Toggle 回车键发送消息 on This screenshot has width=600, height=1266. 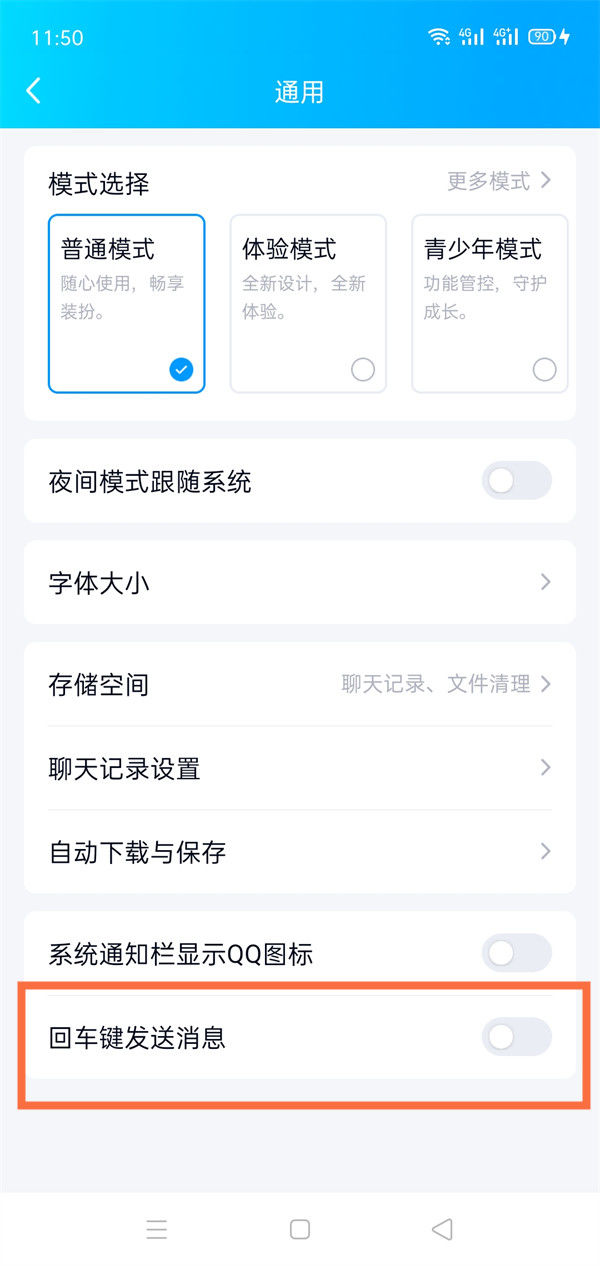(x=516, y=1037)
